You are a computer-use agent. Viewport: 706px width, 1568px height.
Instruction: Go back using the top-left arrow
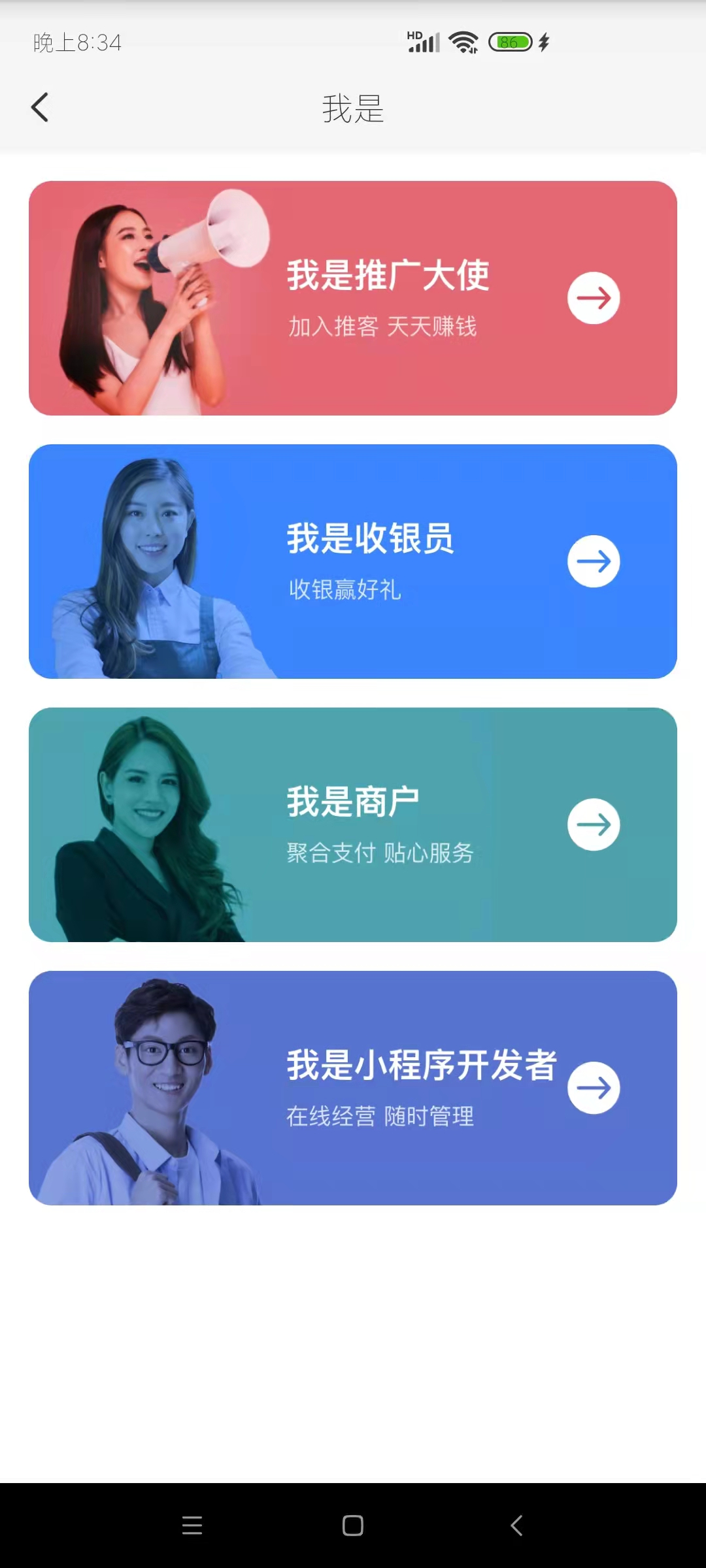tap(40, 108)
